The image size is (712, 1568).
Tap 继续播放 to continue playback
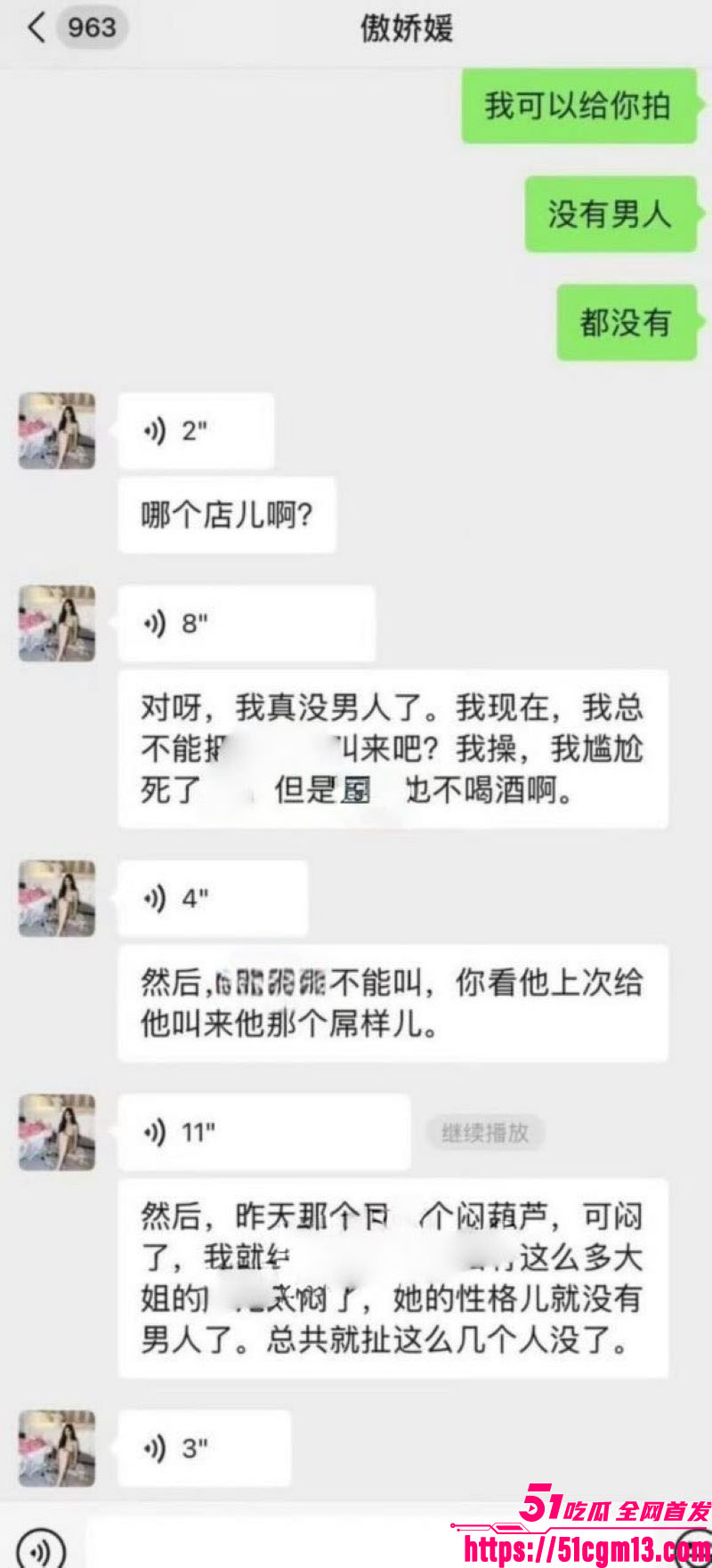485,1132
